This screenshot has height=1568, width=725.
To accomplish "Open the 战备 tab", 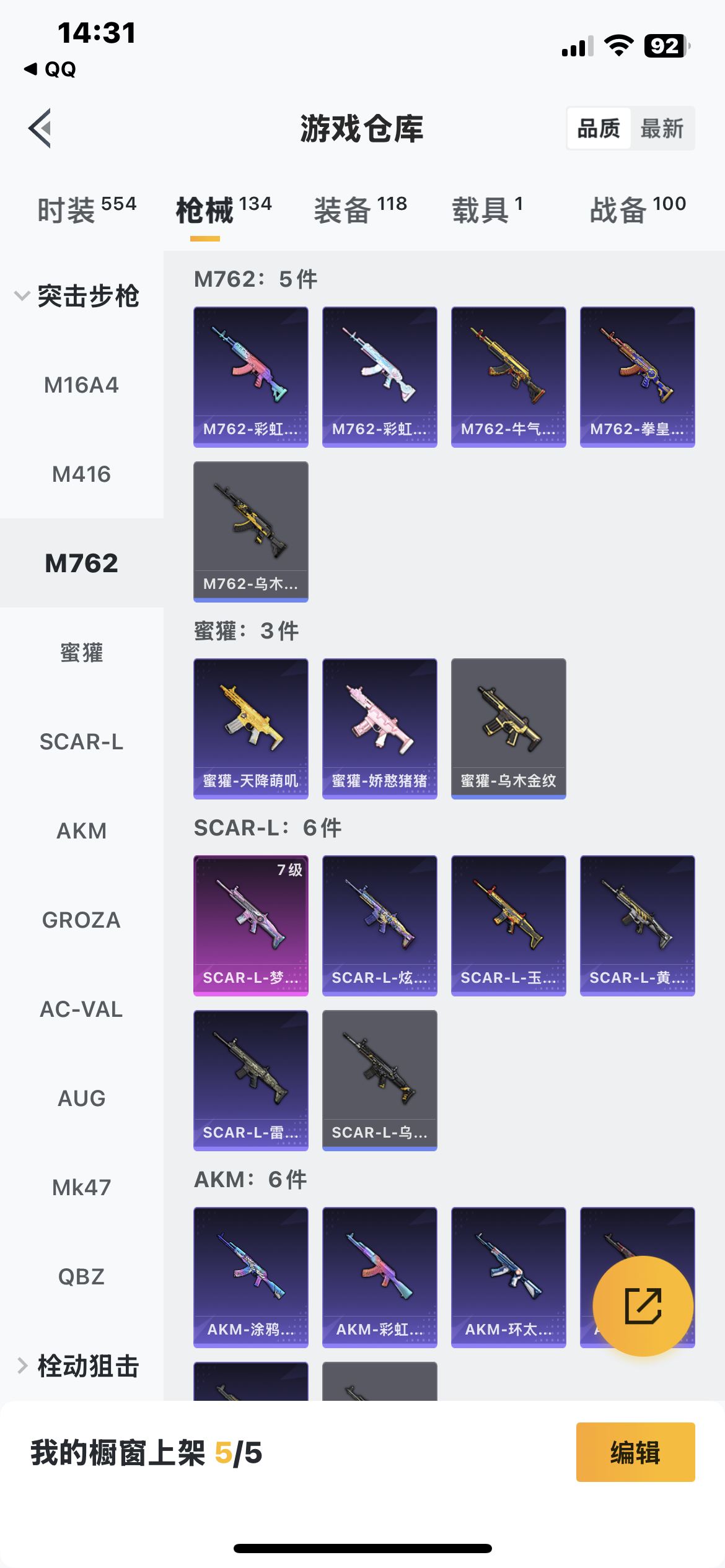I will coord(638,209).
